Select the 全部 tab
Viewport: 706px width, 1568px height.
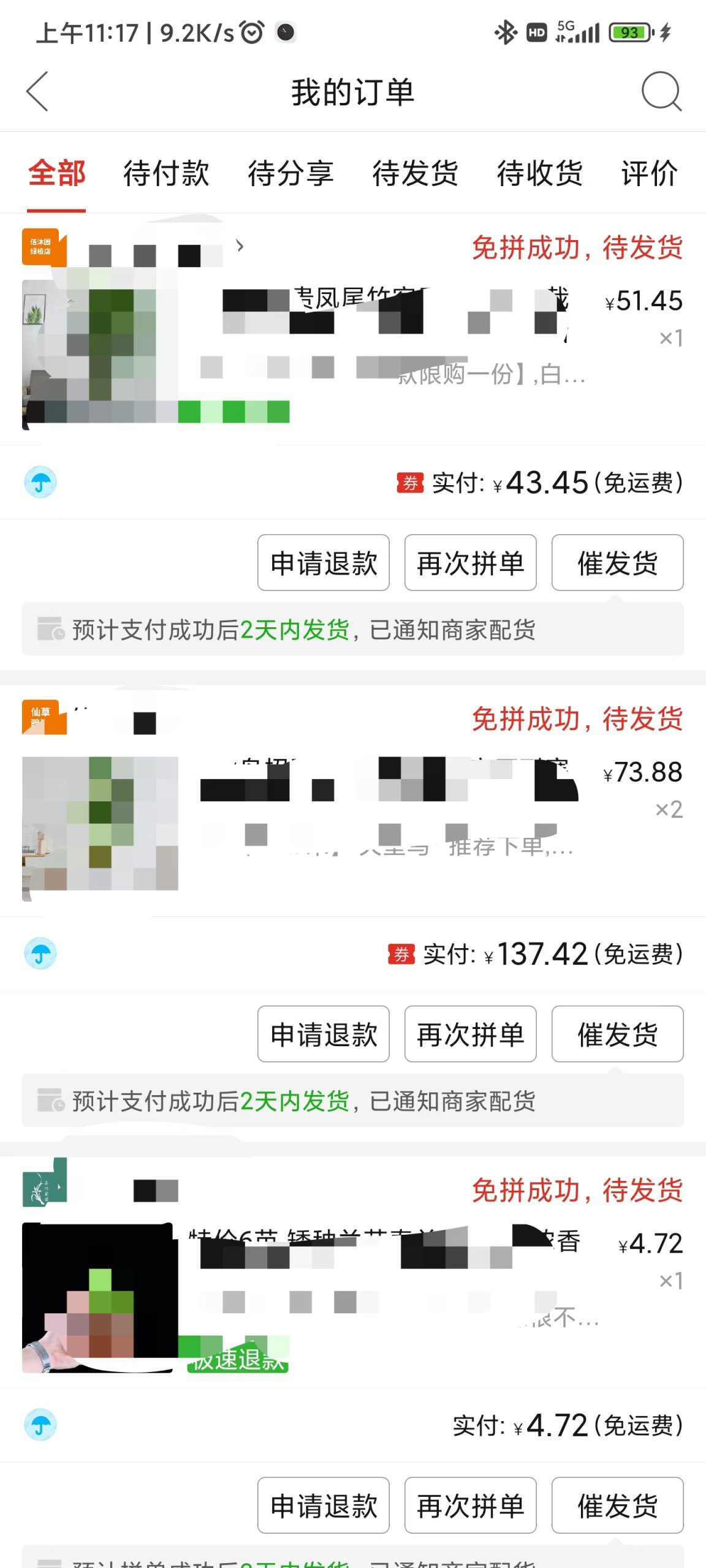56,173
